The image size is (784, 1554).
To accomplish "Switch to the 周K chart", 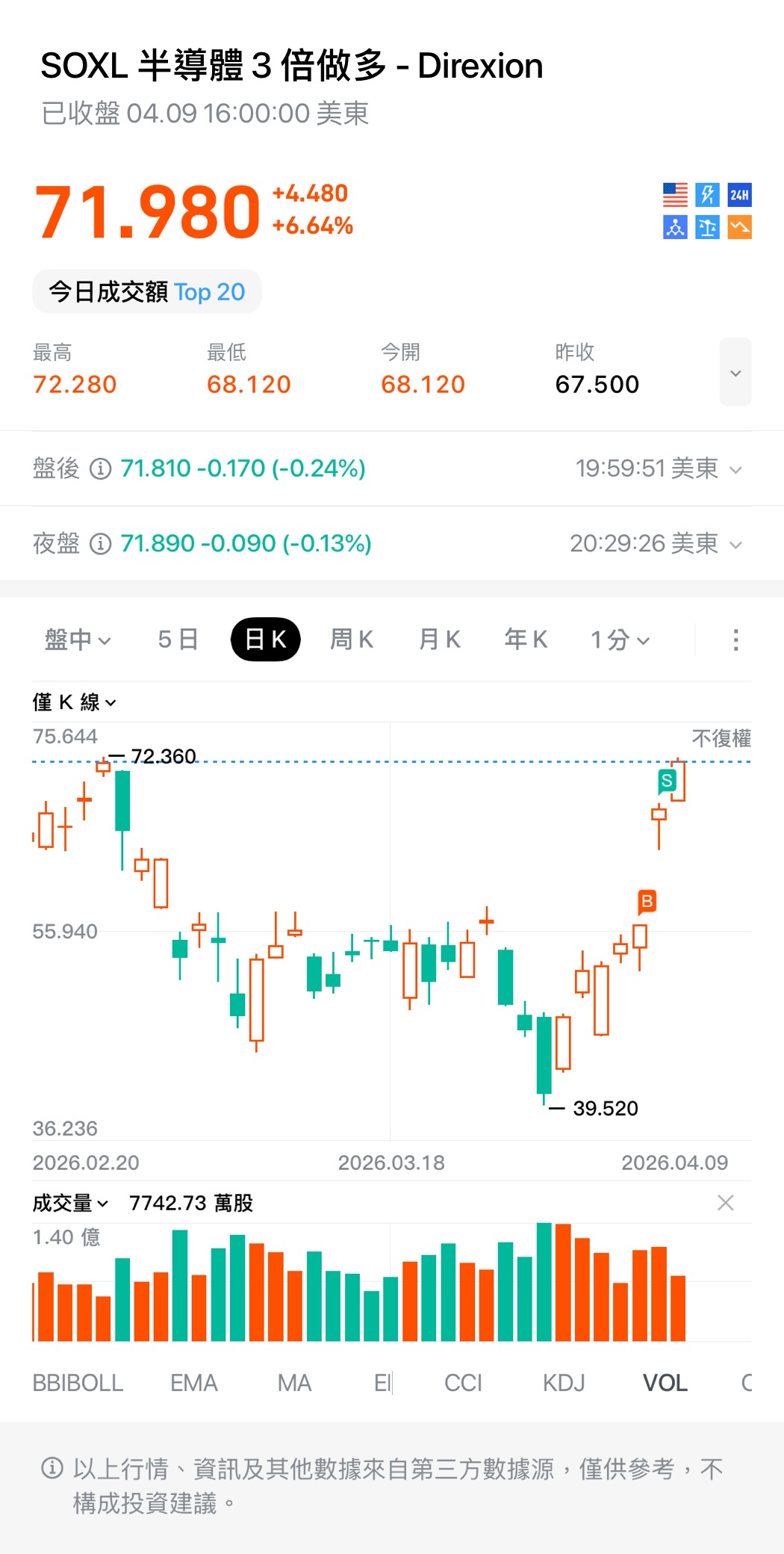I will 352,640.
